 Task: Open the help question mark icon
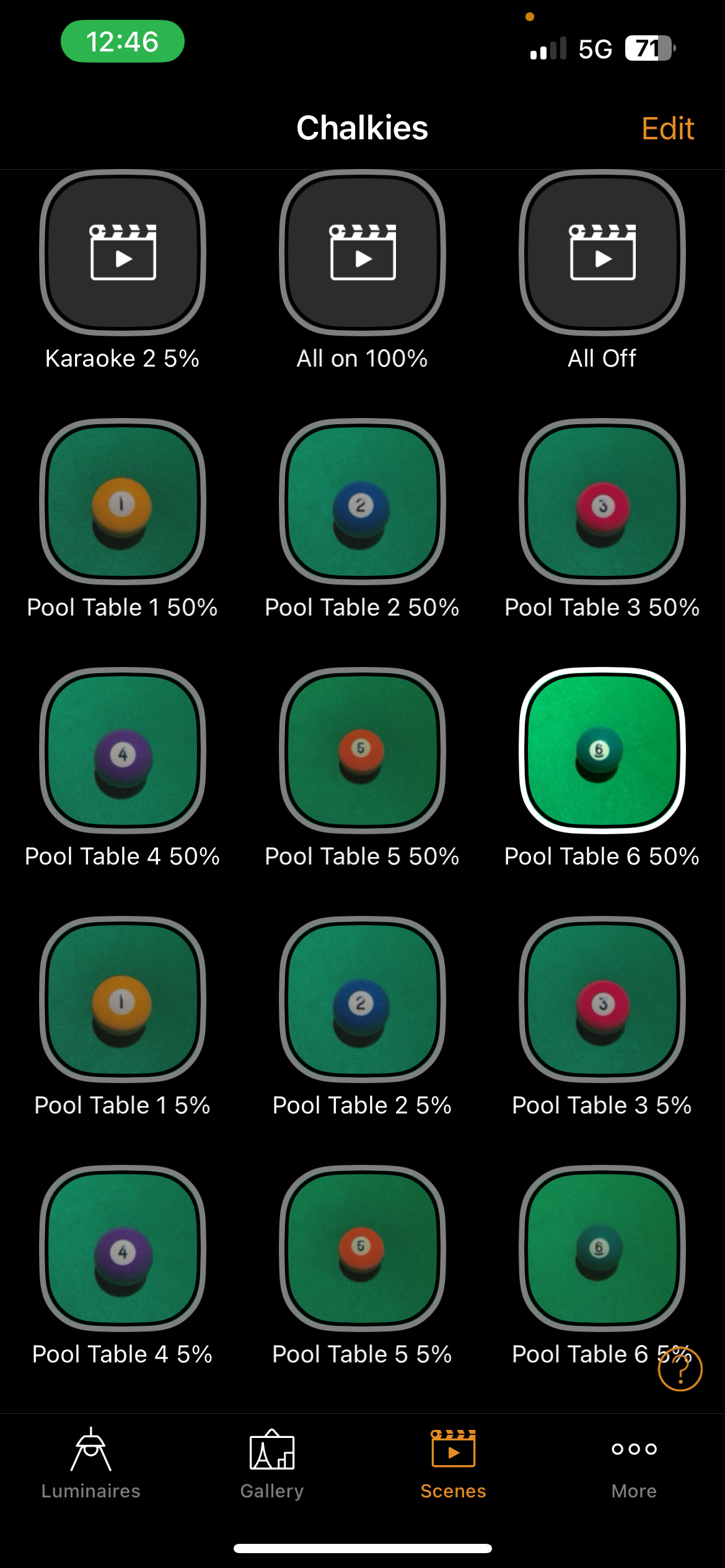[680, 1369]
